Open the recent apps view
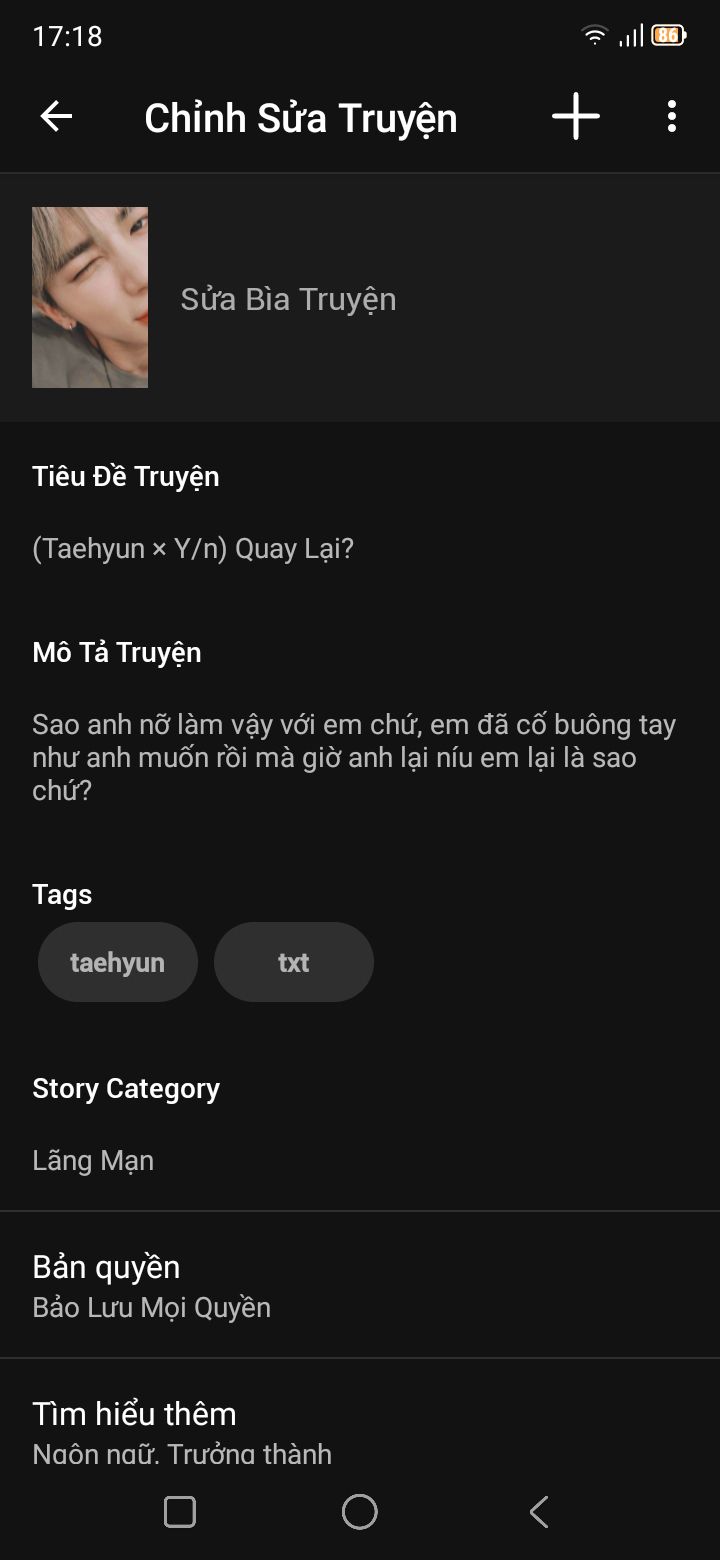This screenshot has height=1560, width=720. [180, 1512]
